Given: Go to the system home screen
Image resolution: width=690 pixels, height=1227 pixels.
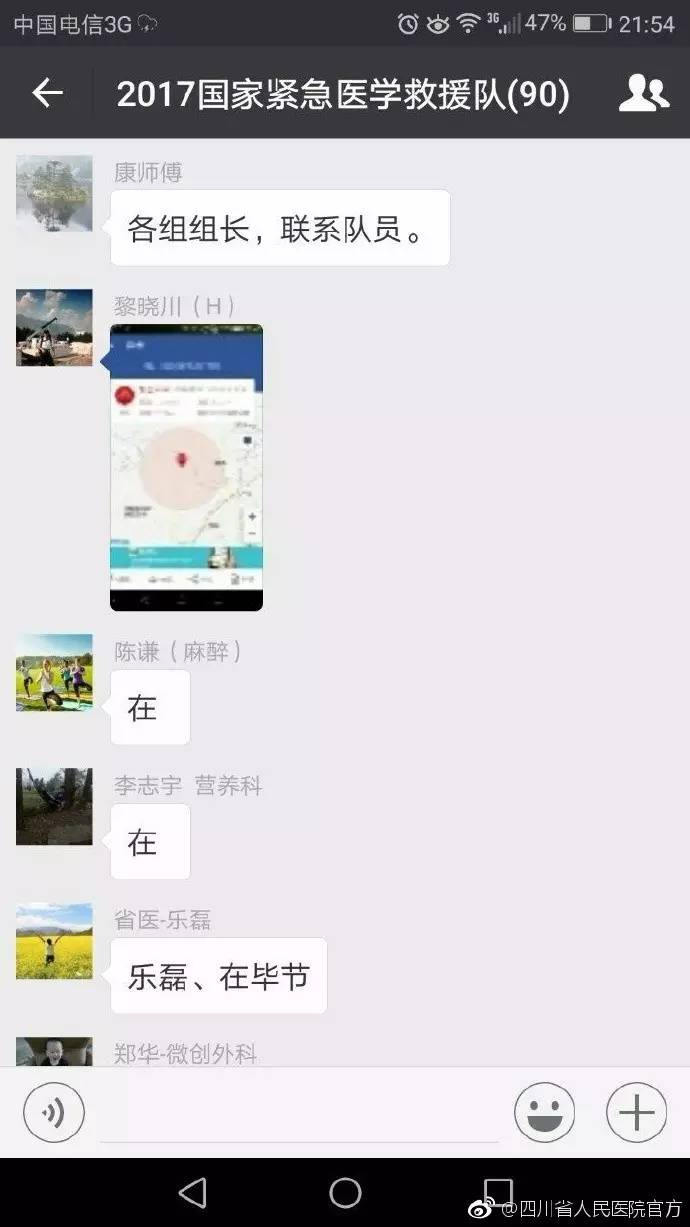Looking at the screenshot, I should 345,1192.
